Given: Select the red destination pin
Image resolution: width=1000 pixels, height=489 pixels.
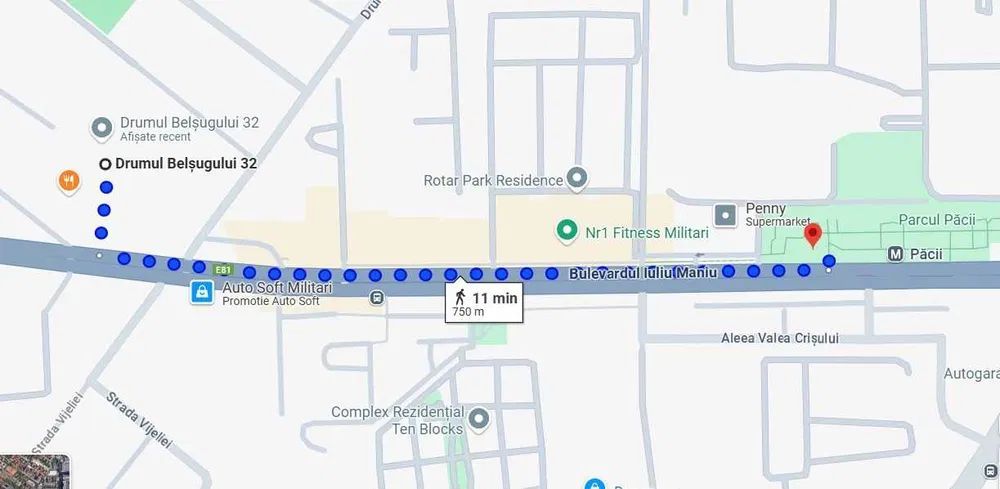Looking at the screenshot, I should tap(813, 235).
